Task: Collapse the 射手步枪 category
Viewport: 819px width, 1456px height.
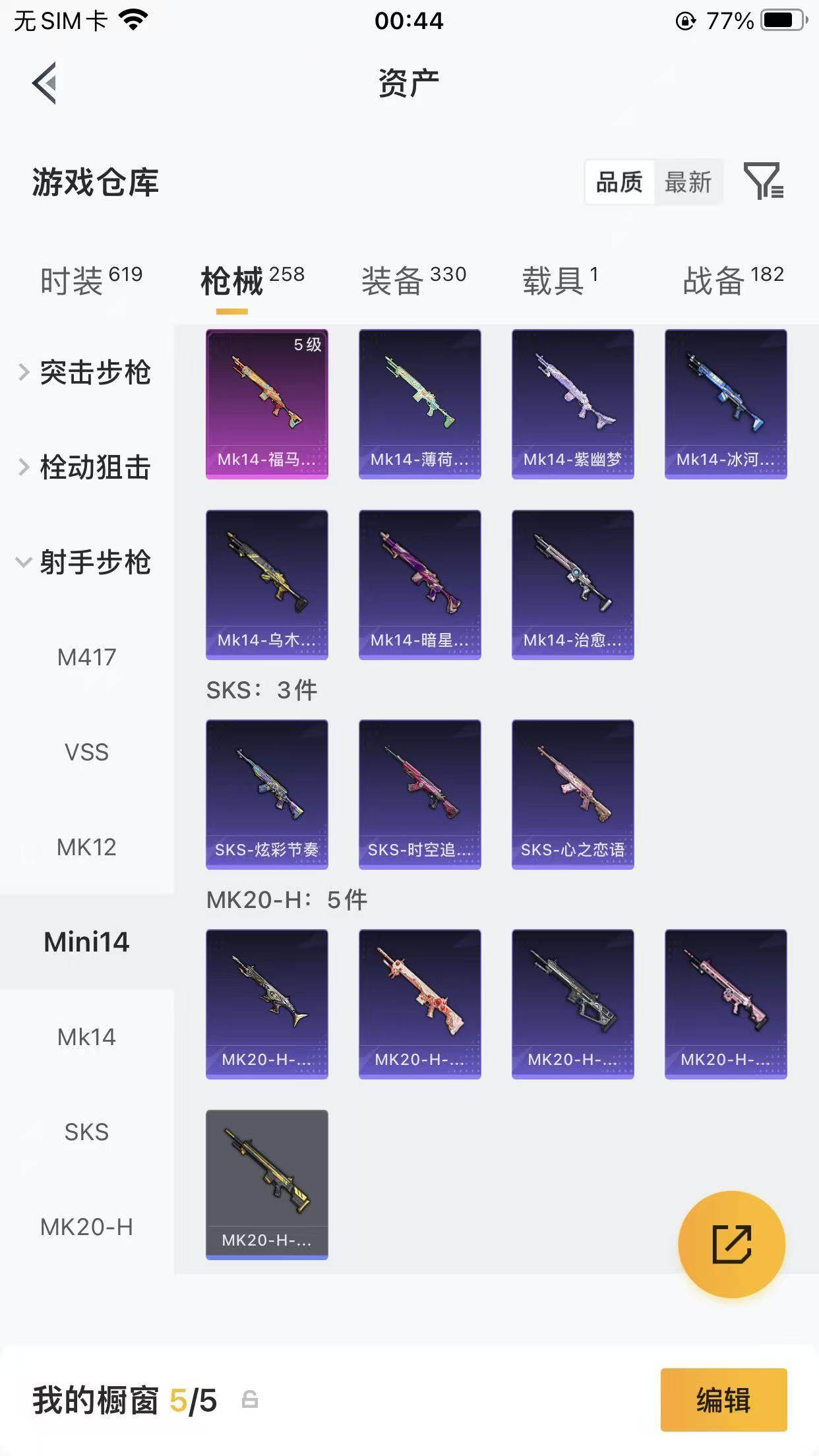Action: coord(86,562)
